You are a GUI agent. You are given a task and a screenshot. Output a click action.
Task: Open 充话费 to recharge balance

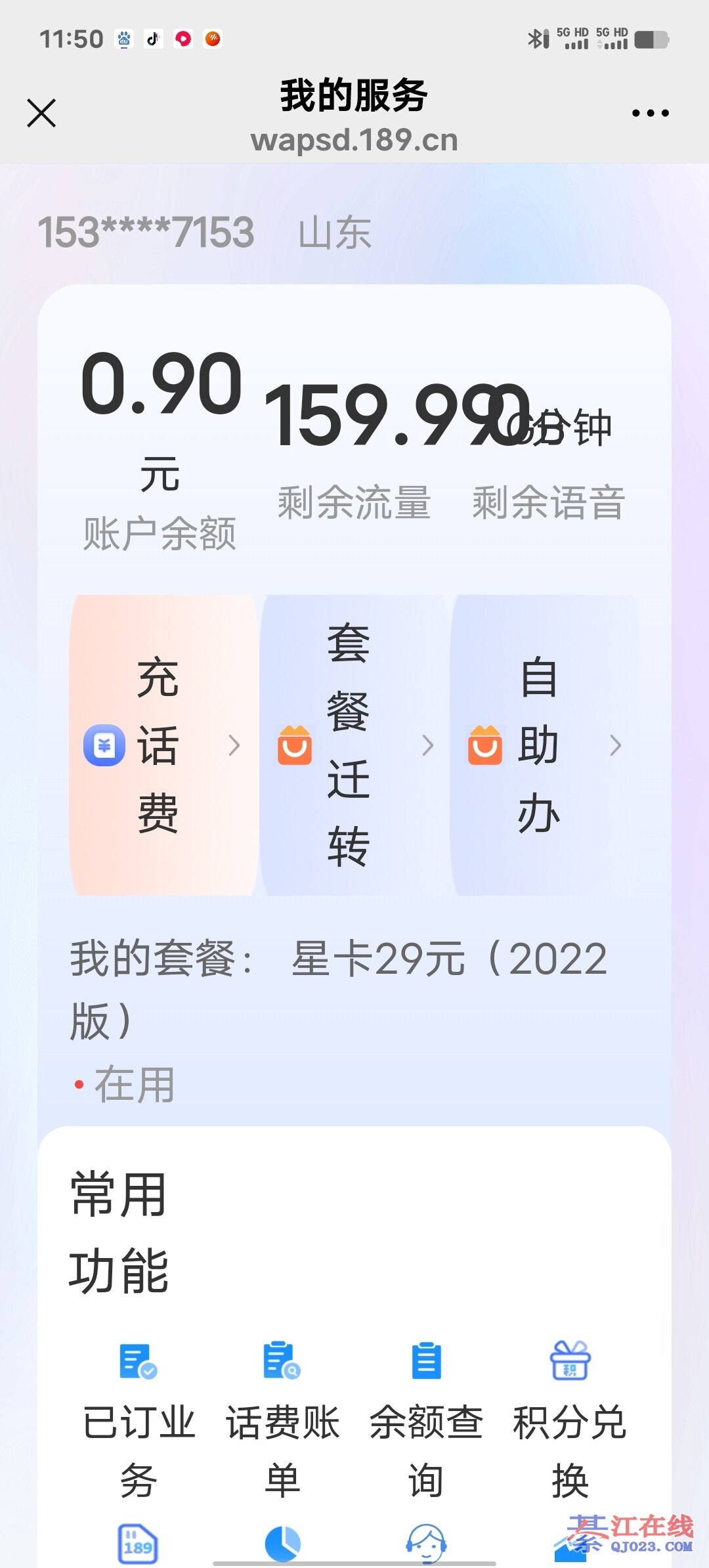tap(162, 745)
